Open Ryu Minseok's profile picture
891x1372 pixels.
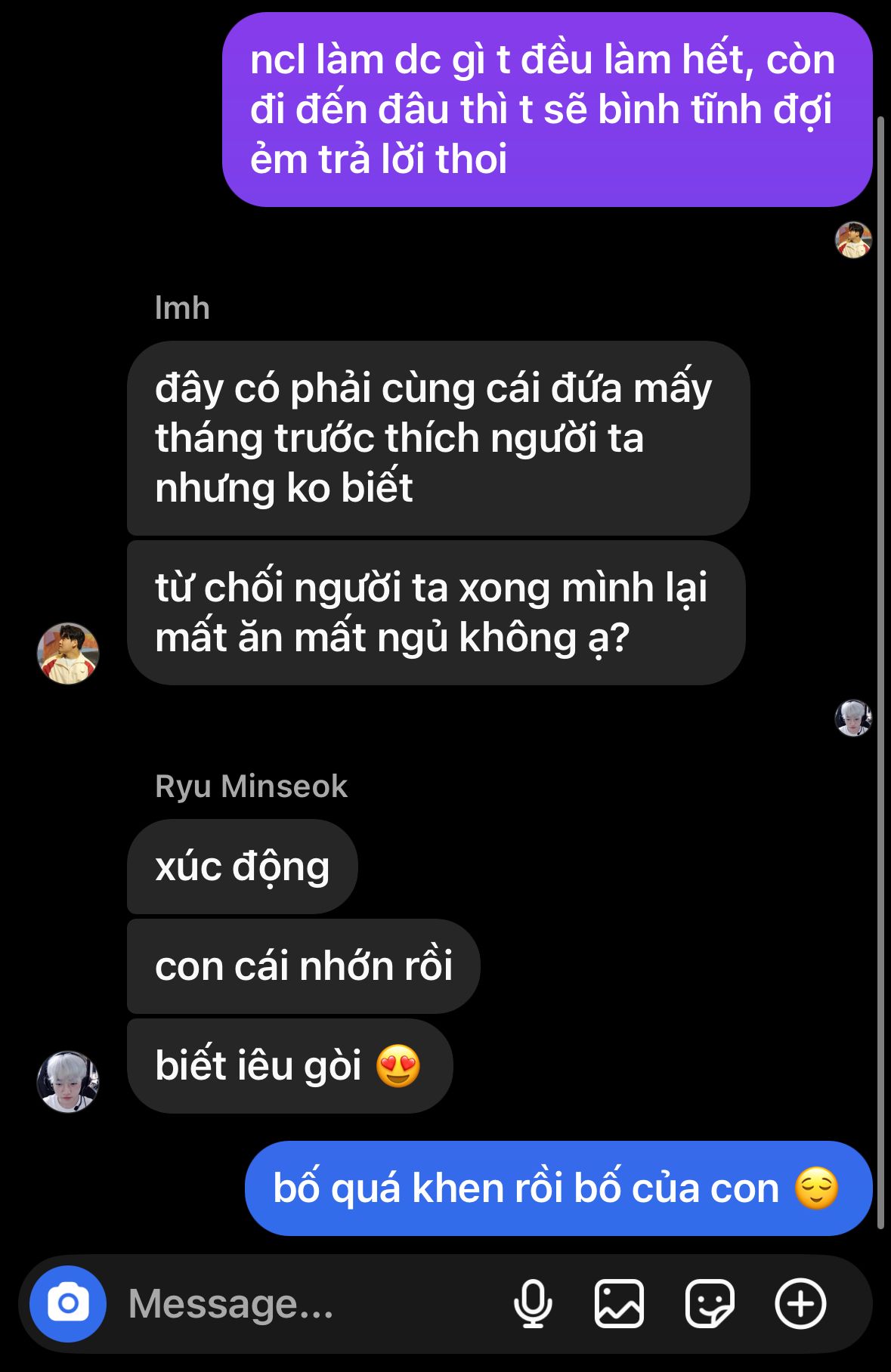[68, 1081]
